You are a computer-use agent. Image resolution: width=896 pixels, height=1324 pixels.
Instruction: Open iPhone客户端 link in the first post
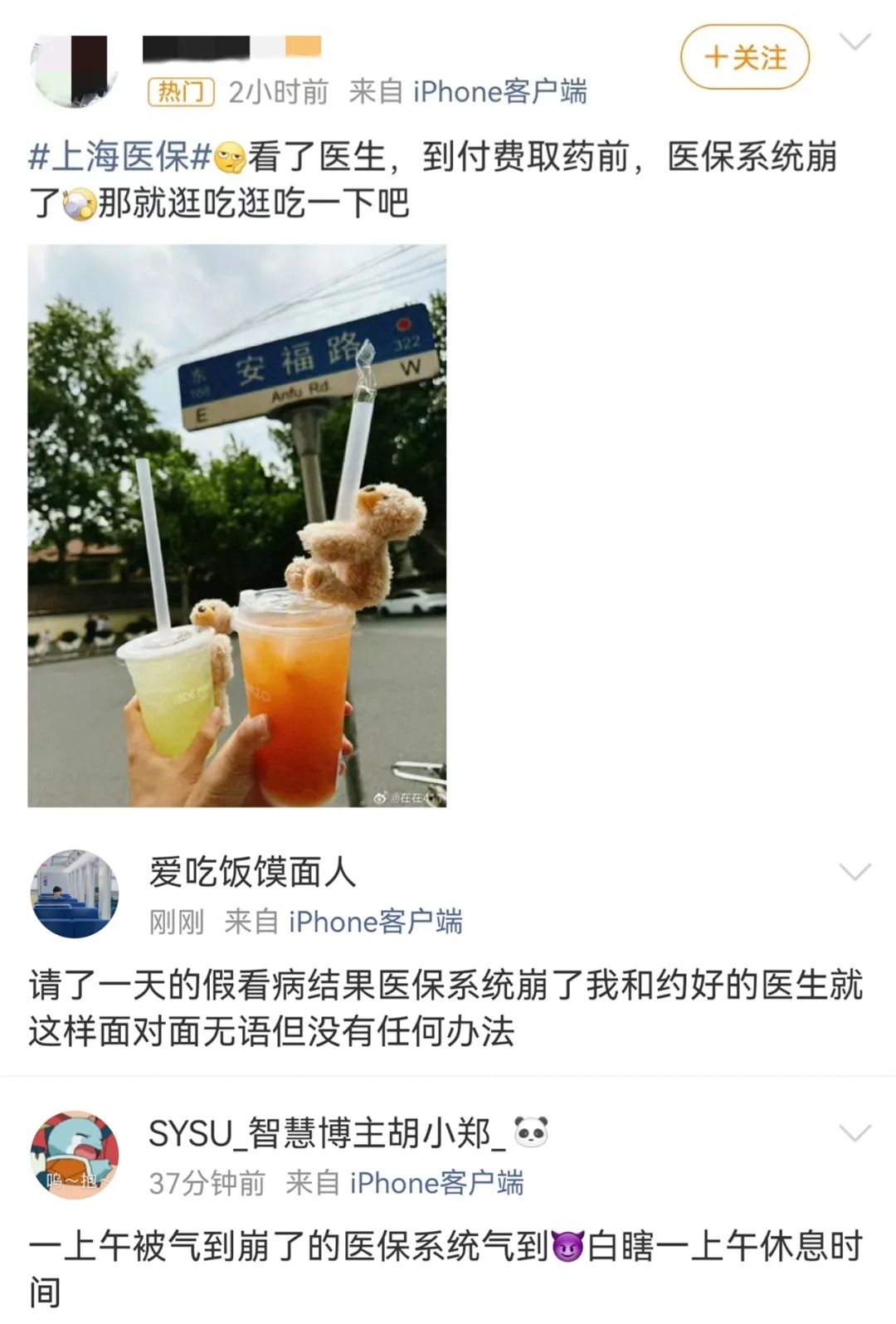[499, 91]
